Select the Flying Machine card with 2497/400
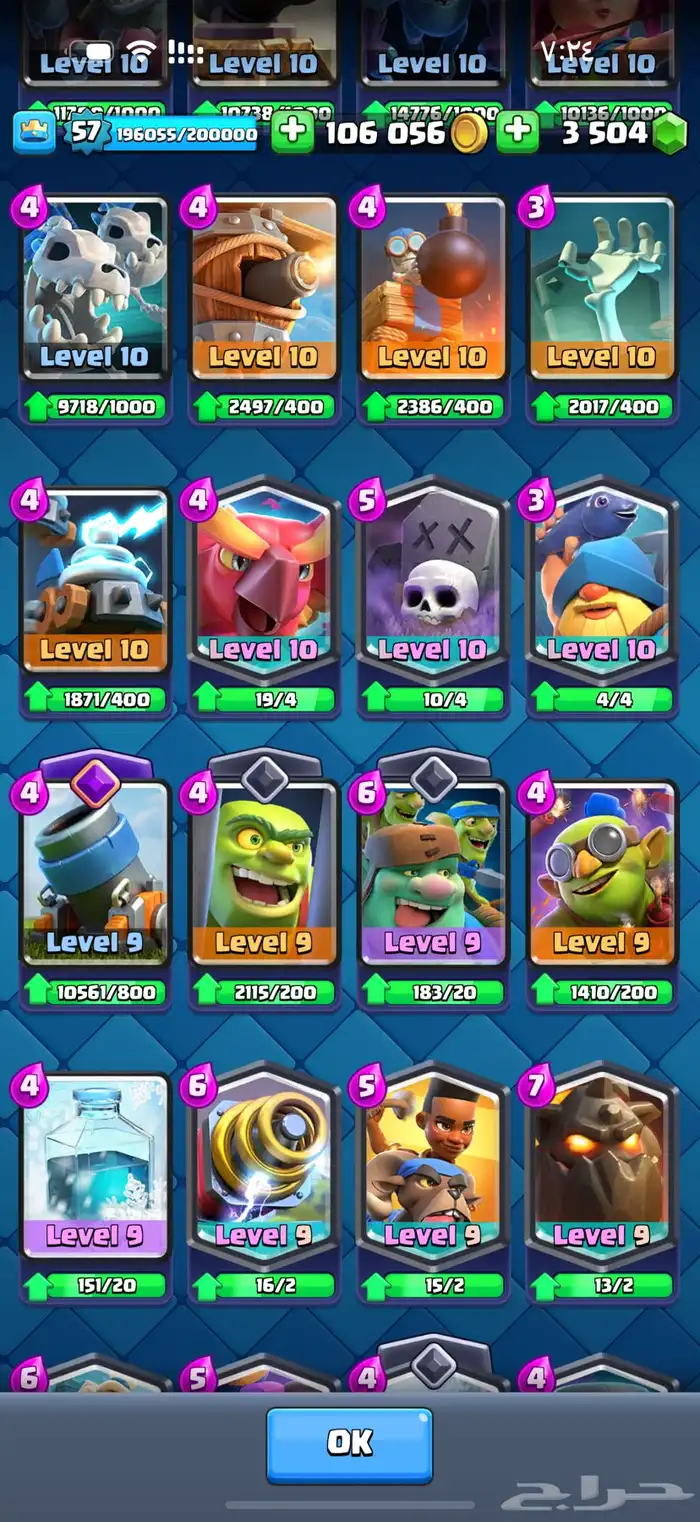The image size is (700, 1522). (264, 308)
